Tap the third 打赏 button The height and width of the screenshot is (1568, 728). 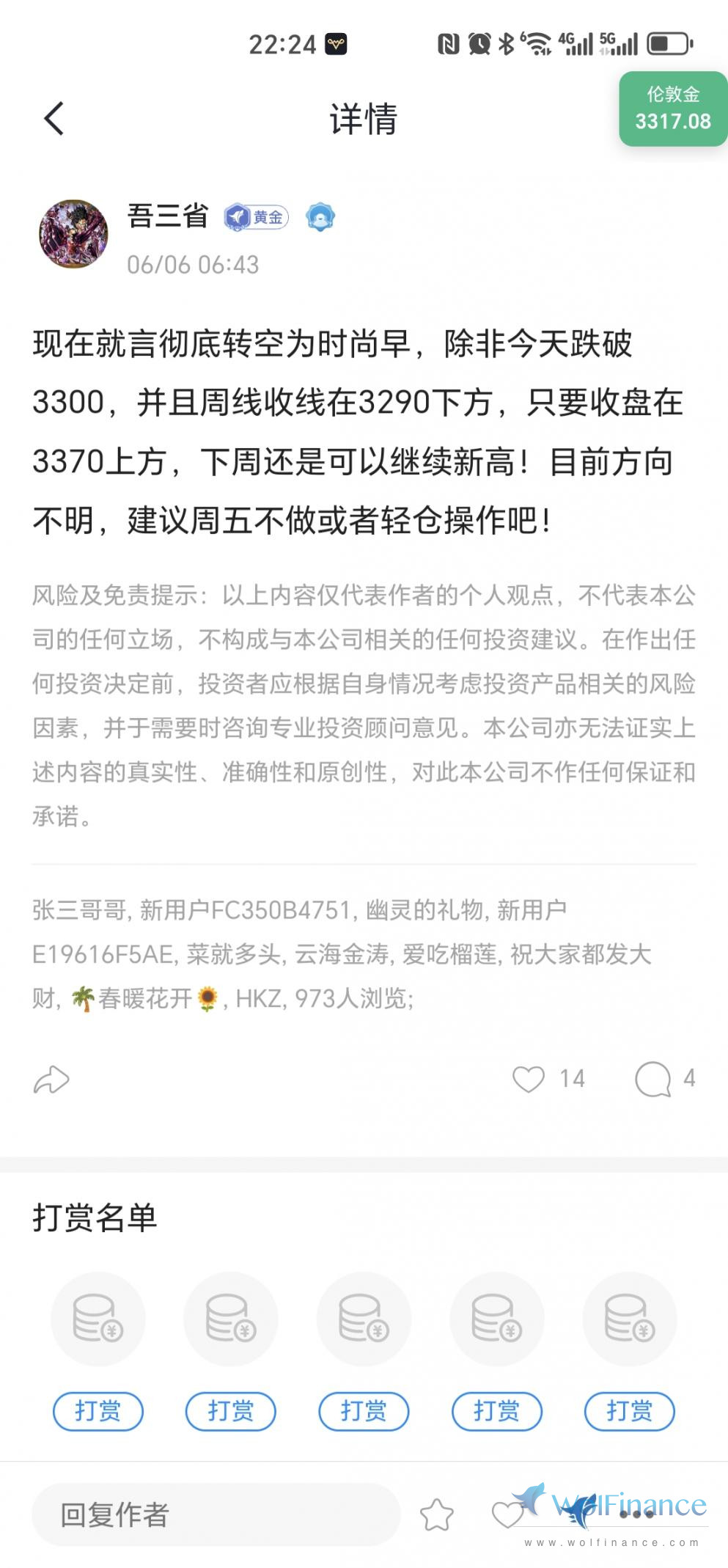point(364,1410)
